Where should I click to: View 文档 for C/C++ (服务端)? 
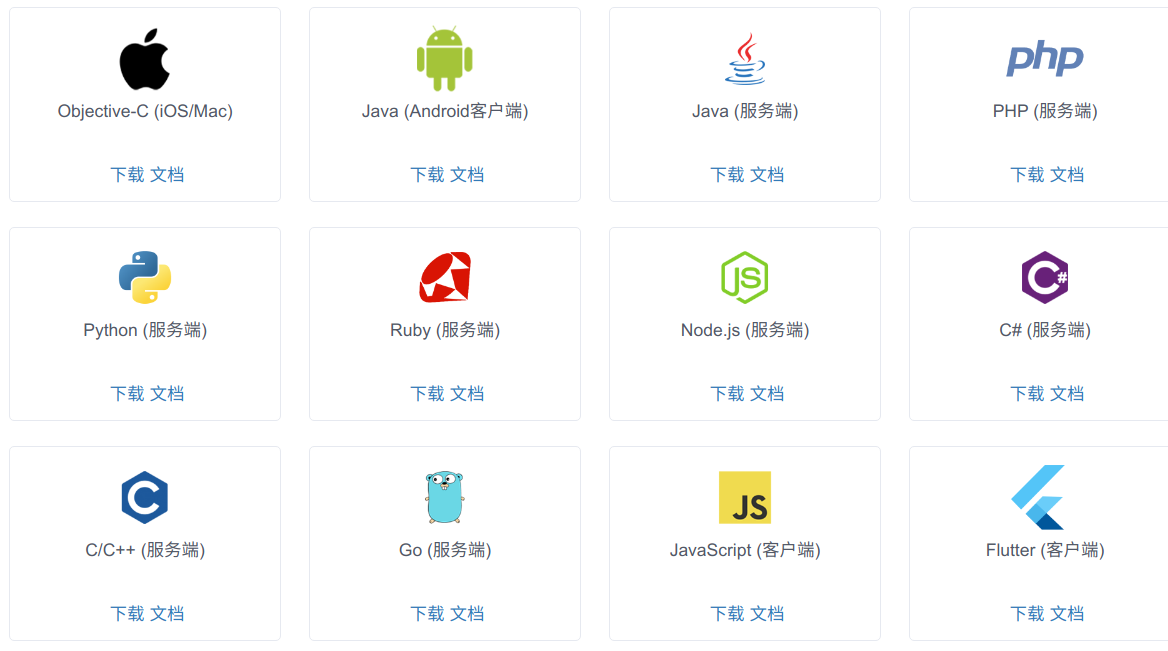[167, 614]
